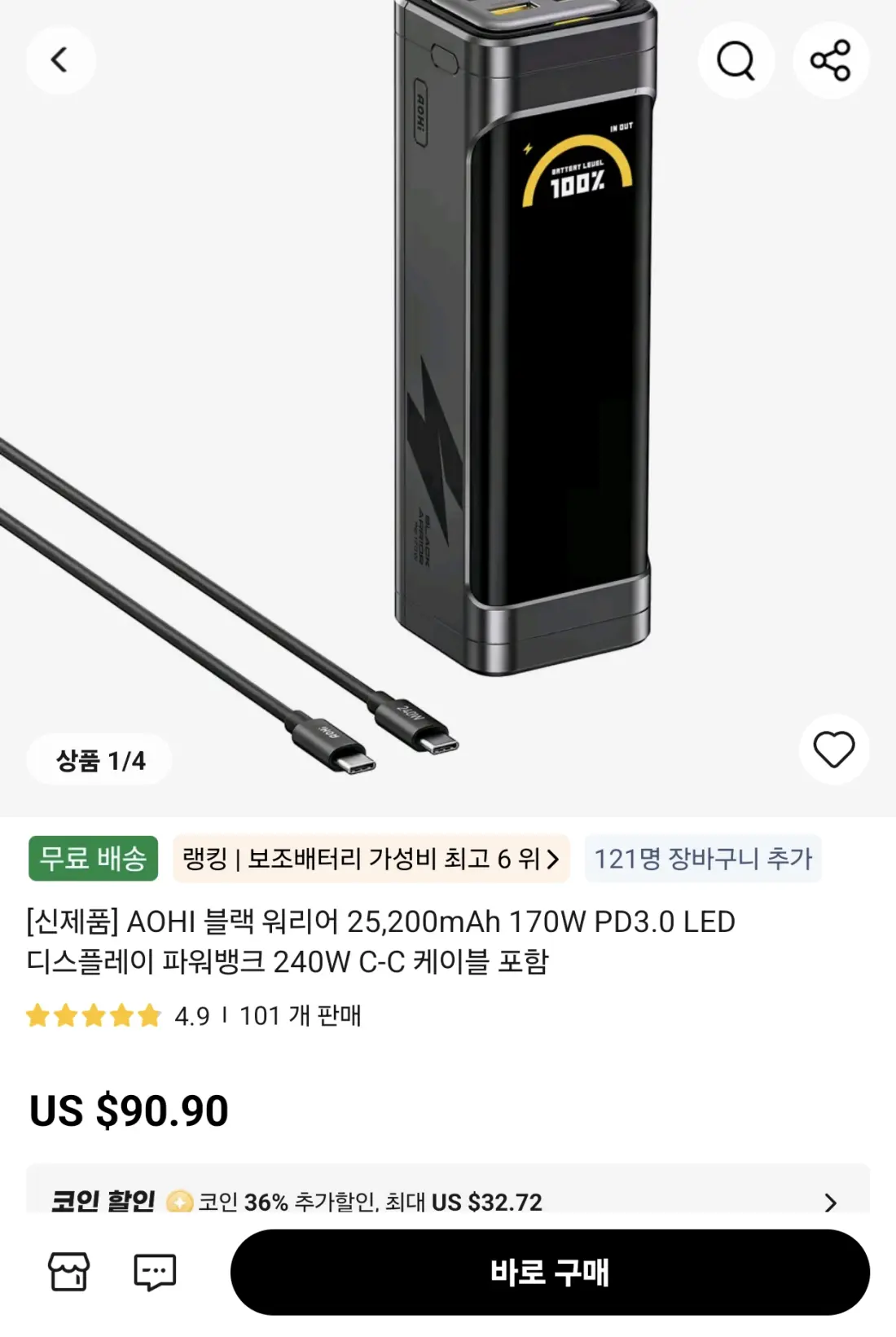The height and width of the screenshot is (1337, 896).
Task: Go back with the top-left arrow
Action: pos(60,60)
